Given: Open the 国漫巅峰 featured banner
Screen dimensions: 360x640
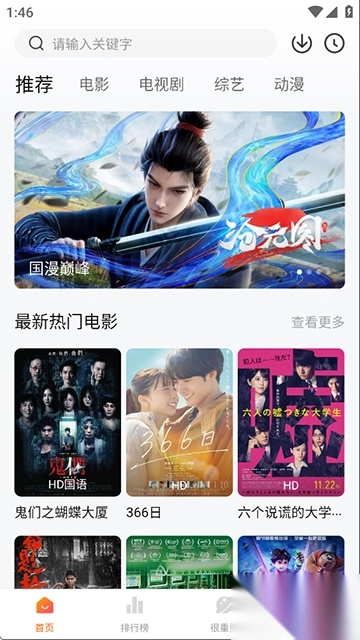Looking at the screenshot, I should [x=180, y=200].
